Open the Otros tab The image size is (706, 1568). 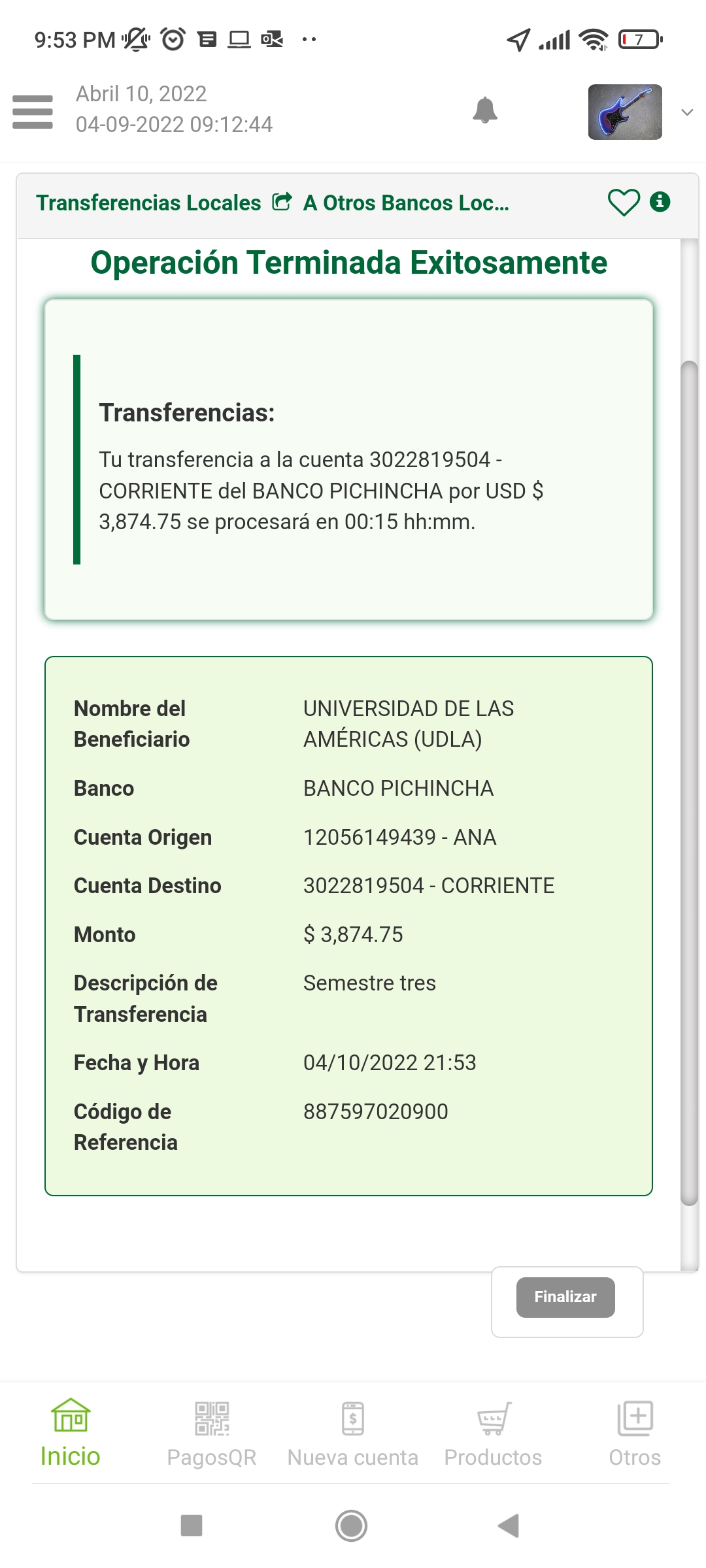click(x=635, y=1435)
